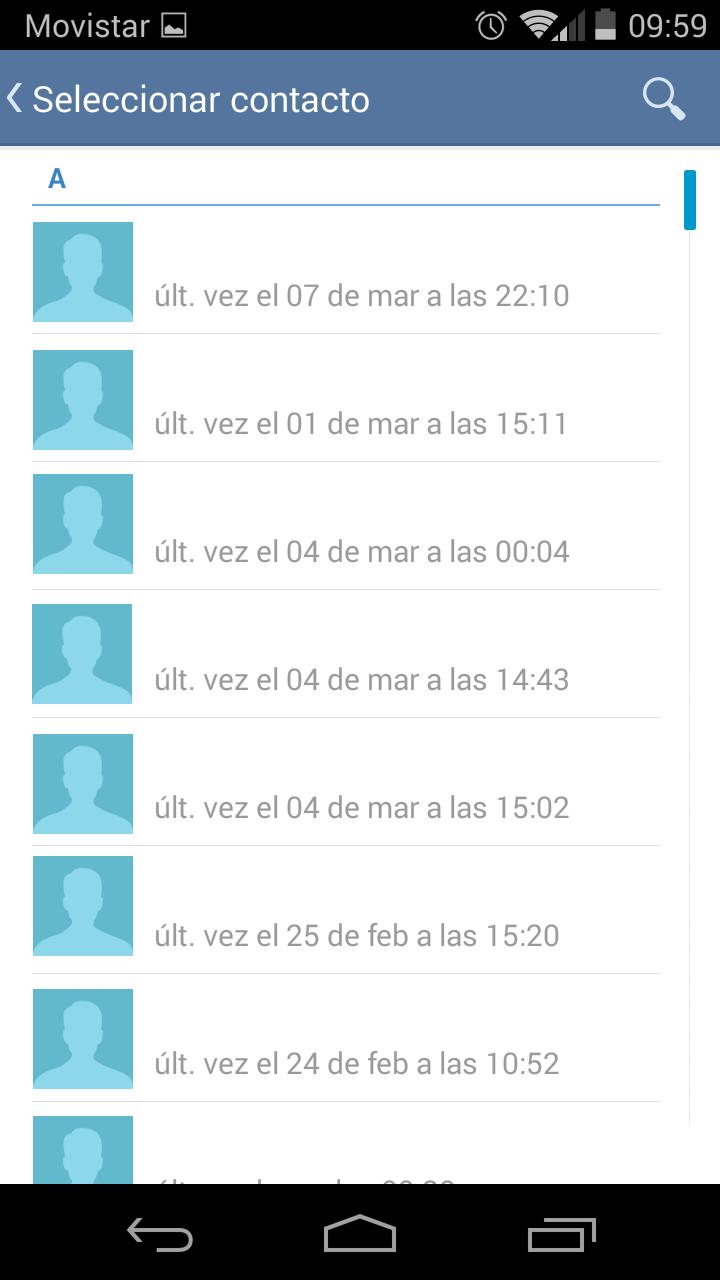Tap the system home button
Screen dimensions: 720x1280
360,1234
